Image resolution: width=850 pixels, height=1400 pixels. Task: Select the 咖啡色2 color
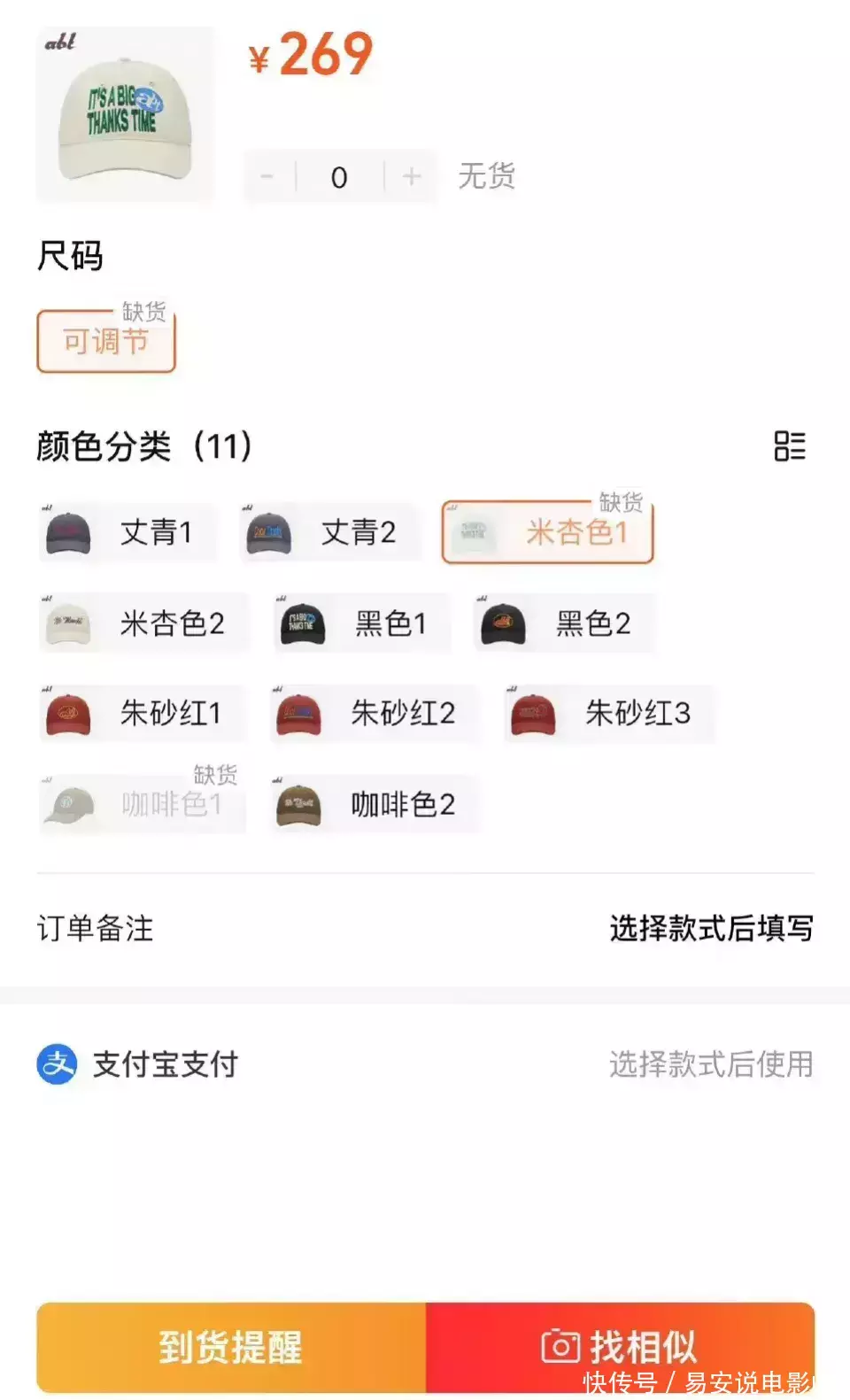376,804
